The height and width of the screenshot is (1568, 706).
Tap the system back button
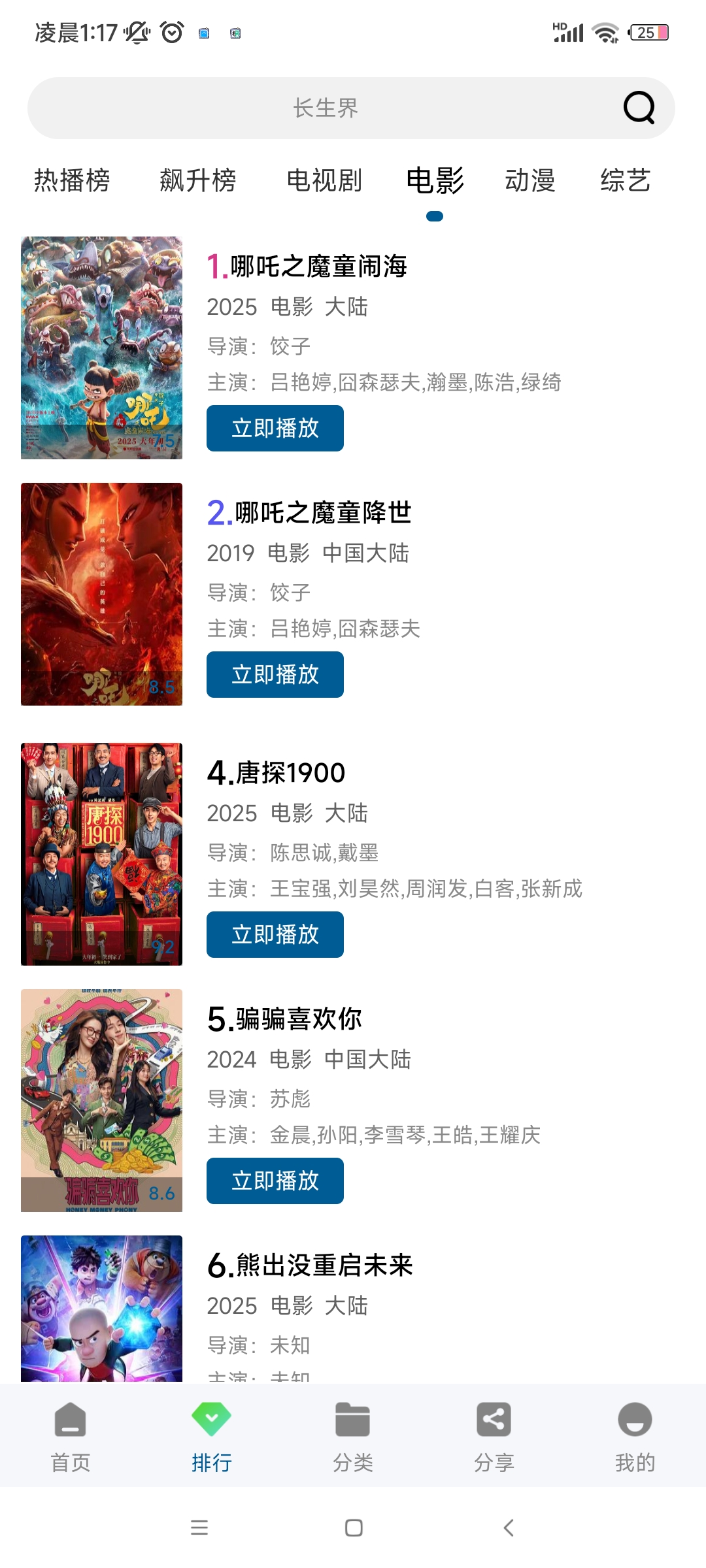[x=509, y=1527]
